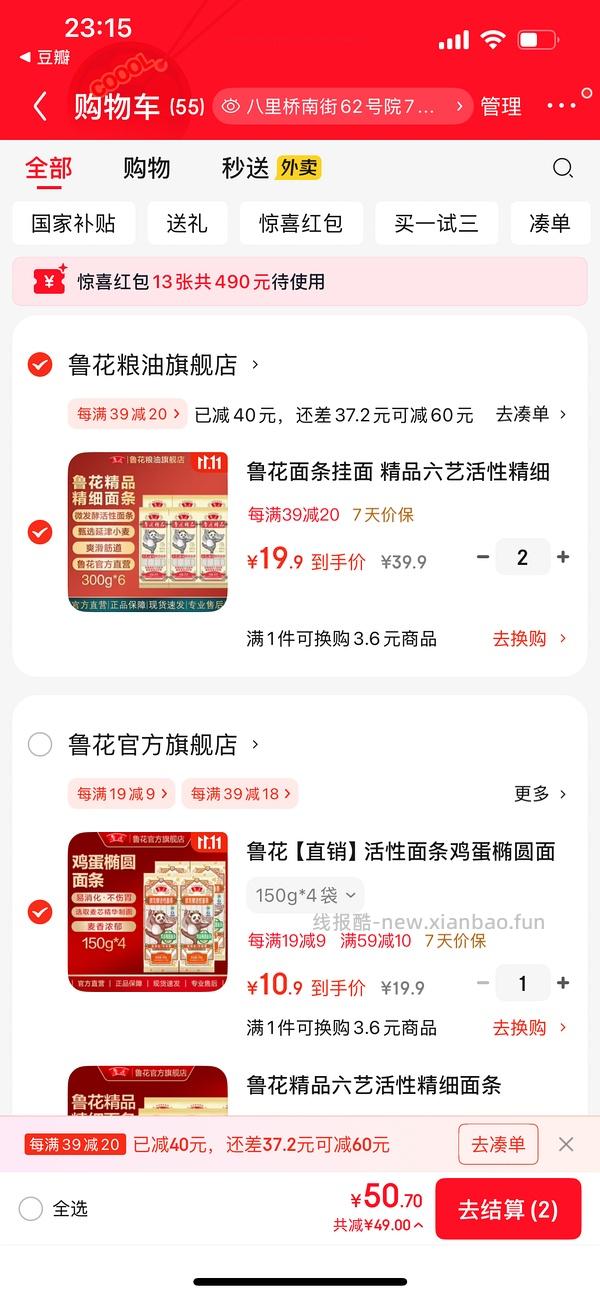Select the 买一试三 filter chip
Image resolution: width=600 pixels, height=1298 pixels.
(436, 223)
